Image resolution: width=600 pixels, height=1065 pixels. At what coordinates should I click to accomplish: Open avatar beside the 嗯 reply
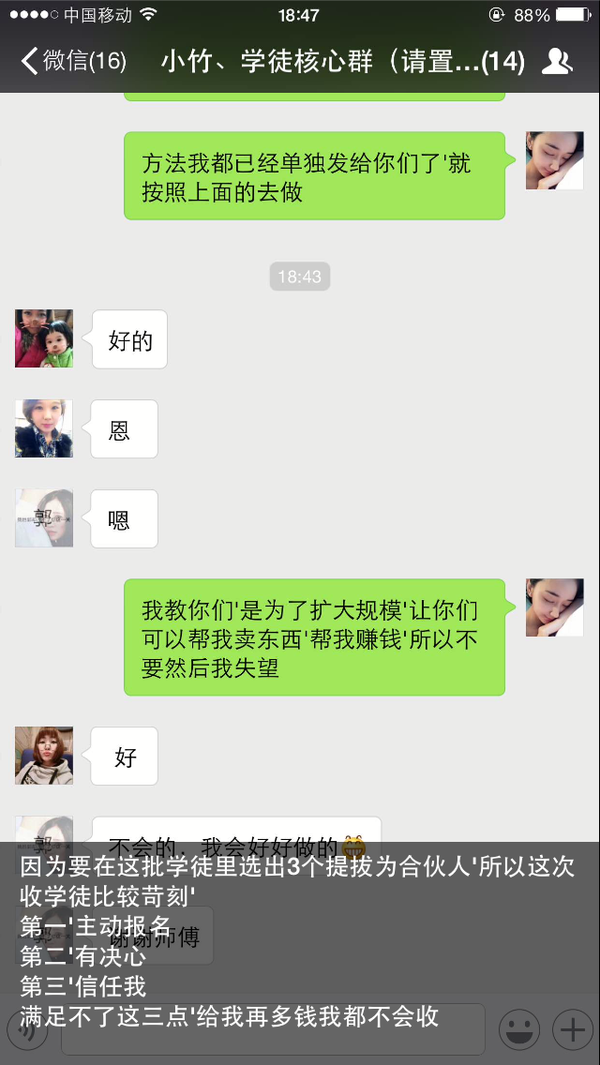[x=44, y=518]
